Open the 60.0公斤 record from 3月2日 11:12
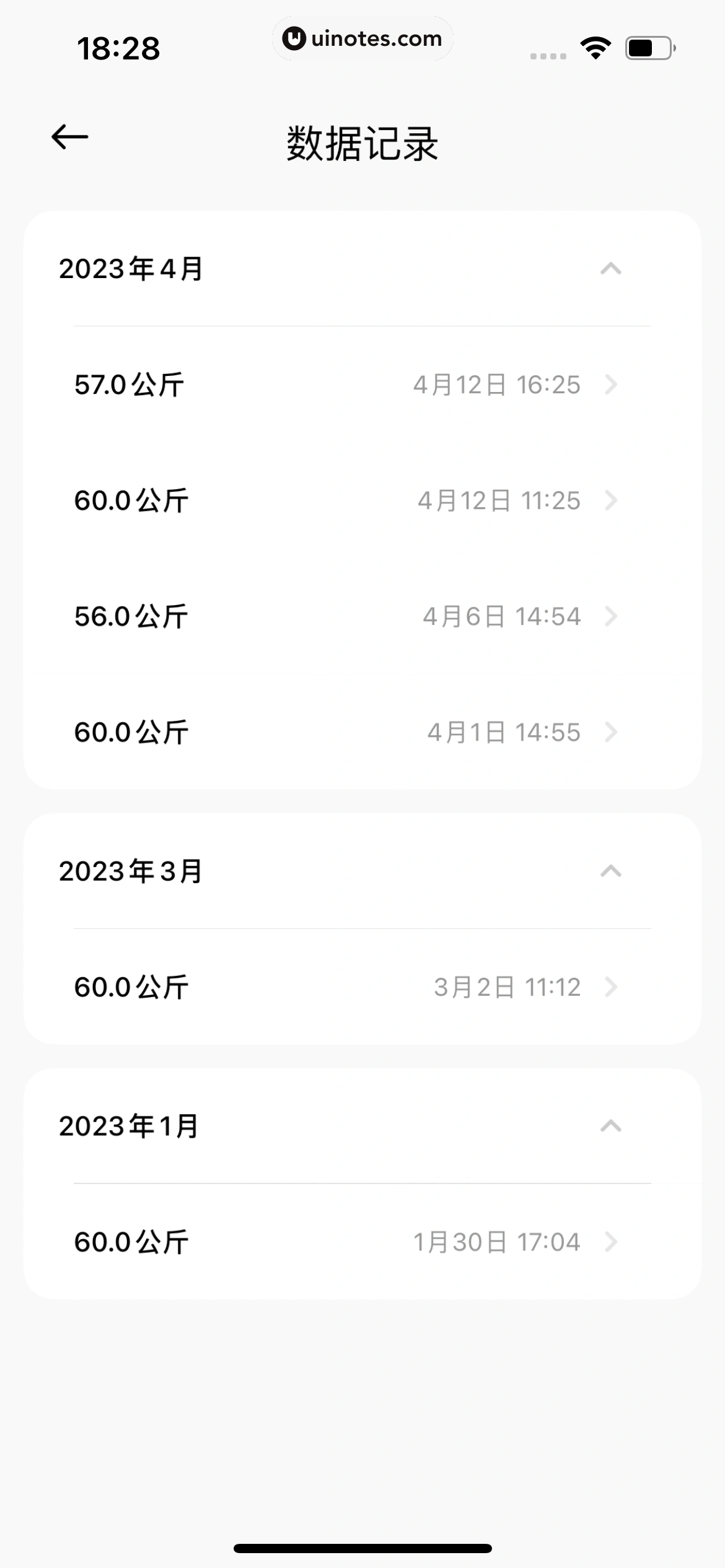 coord(362,987)
